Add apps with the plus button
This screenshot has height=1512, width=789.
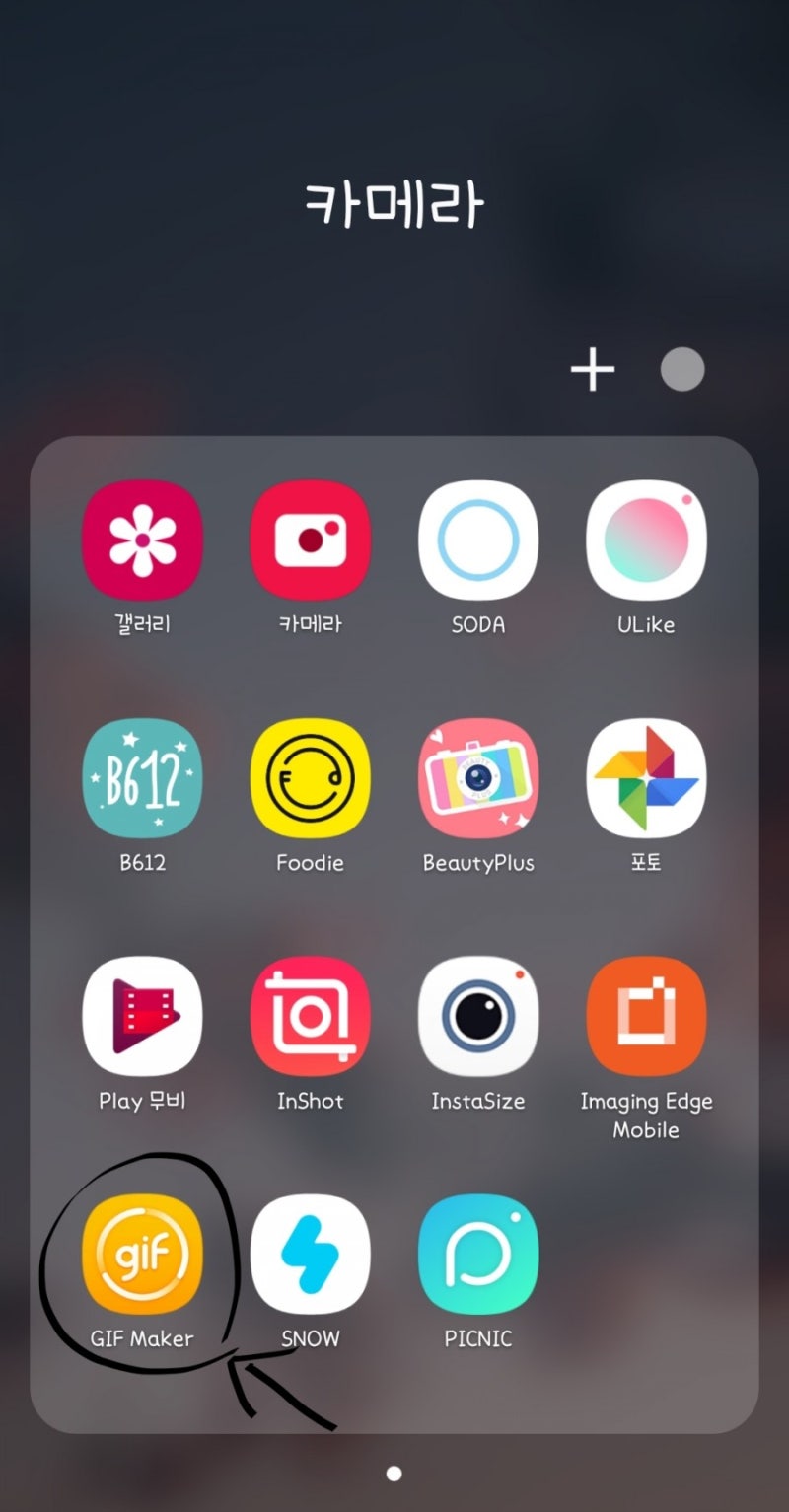coord(593,370)
